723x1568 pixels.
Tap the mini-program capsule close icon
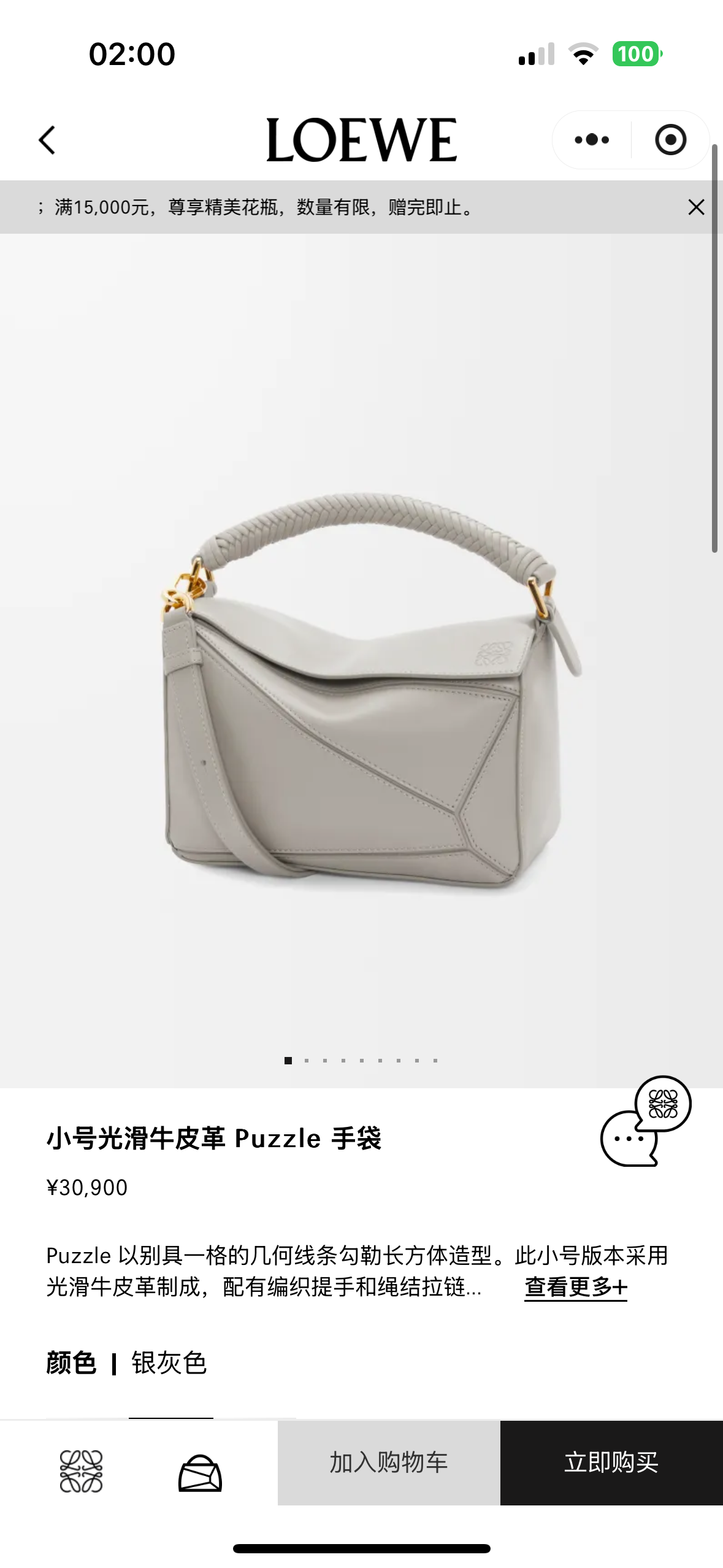pyautogui.click(x=669, y=139)
